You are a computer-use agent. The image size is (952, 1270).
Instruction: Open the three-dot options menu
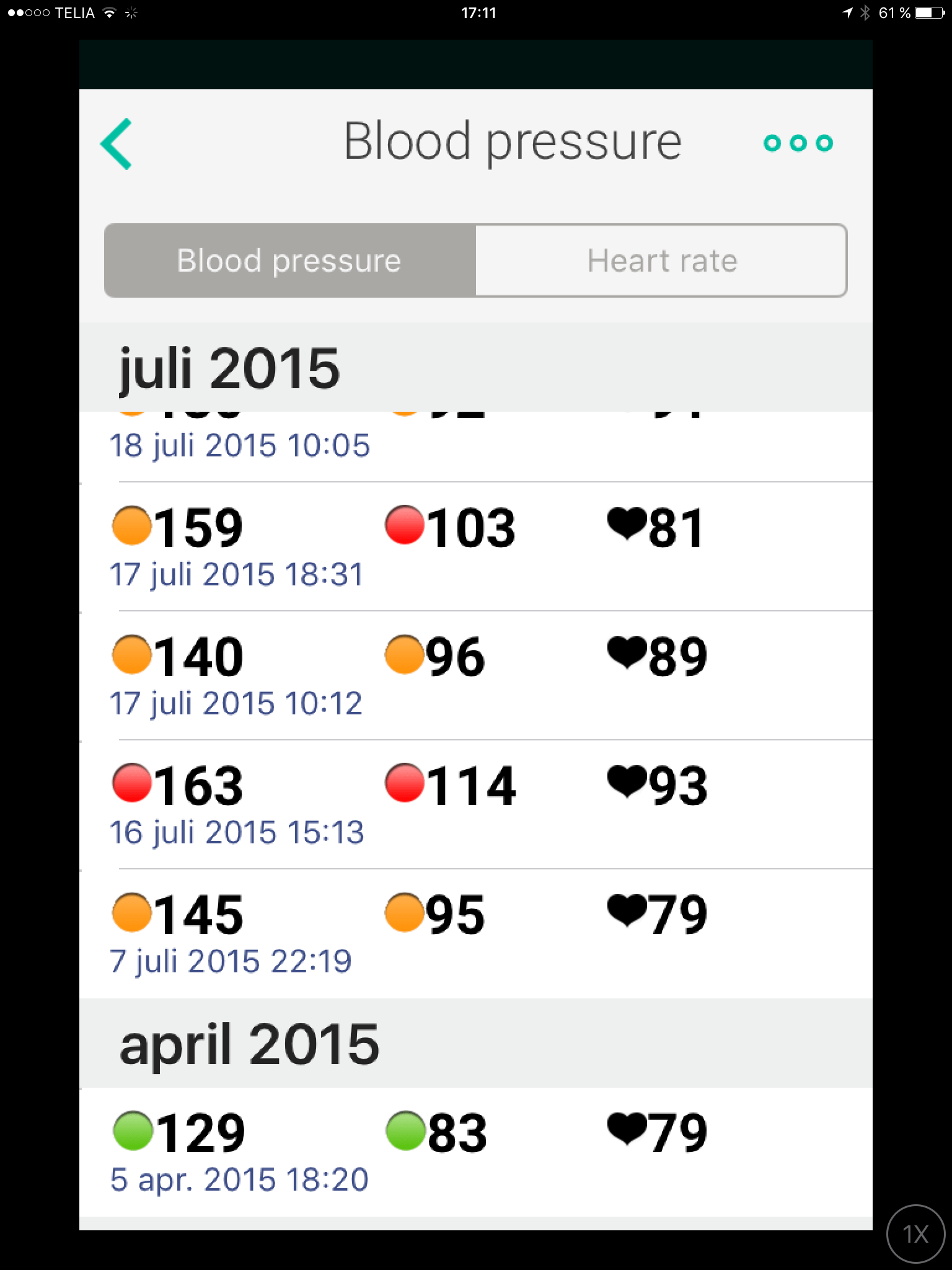pyautogui.click(x=798, y=143)
